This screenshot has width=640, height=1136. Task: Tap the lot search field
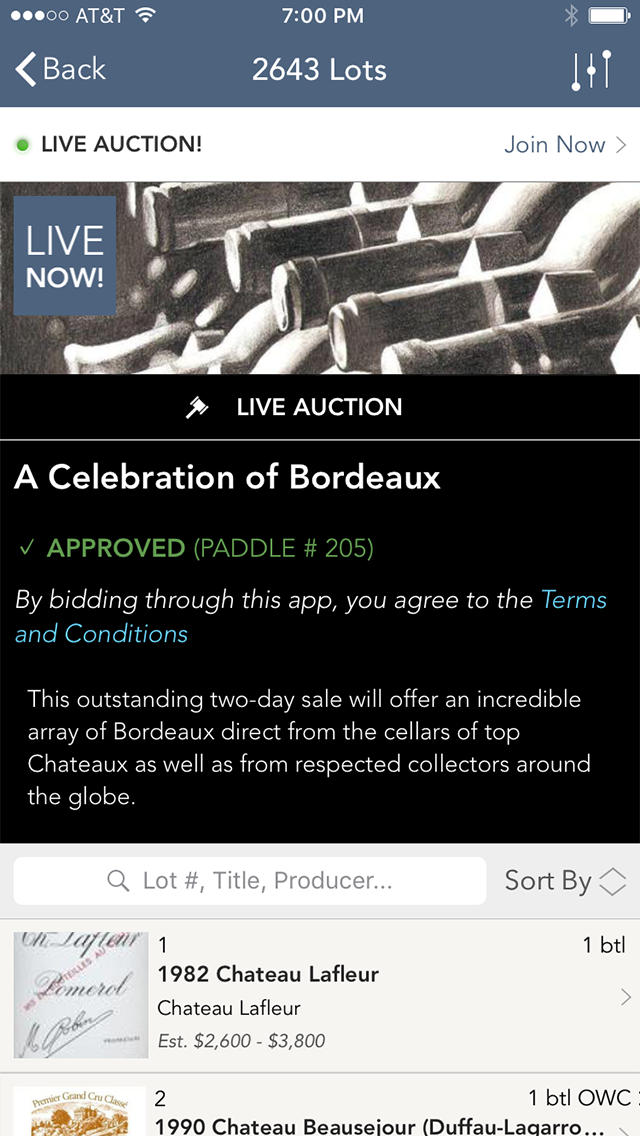[x=250, y=881]
